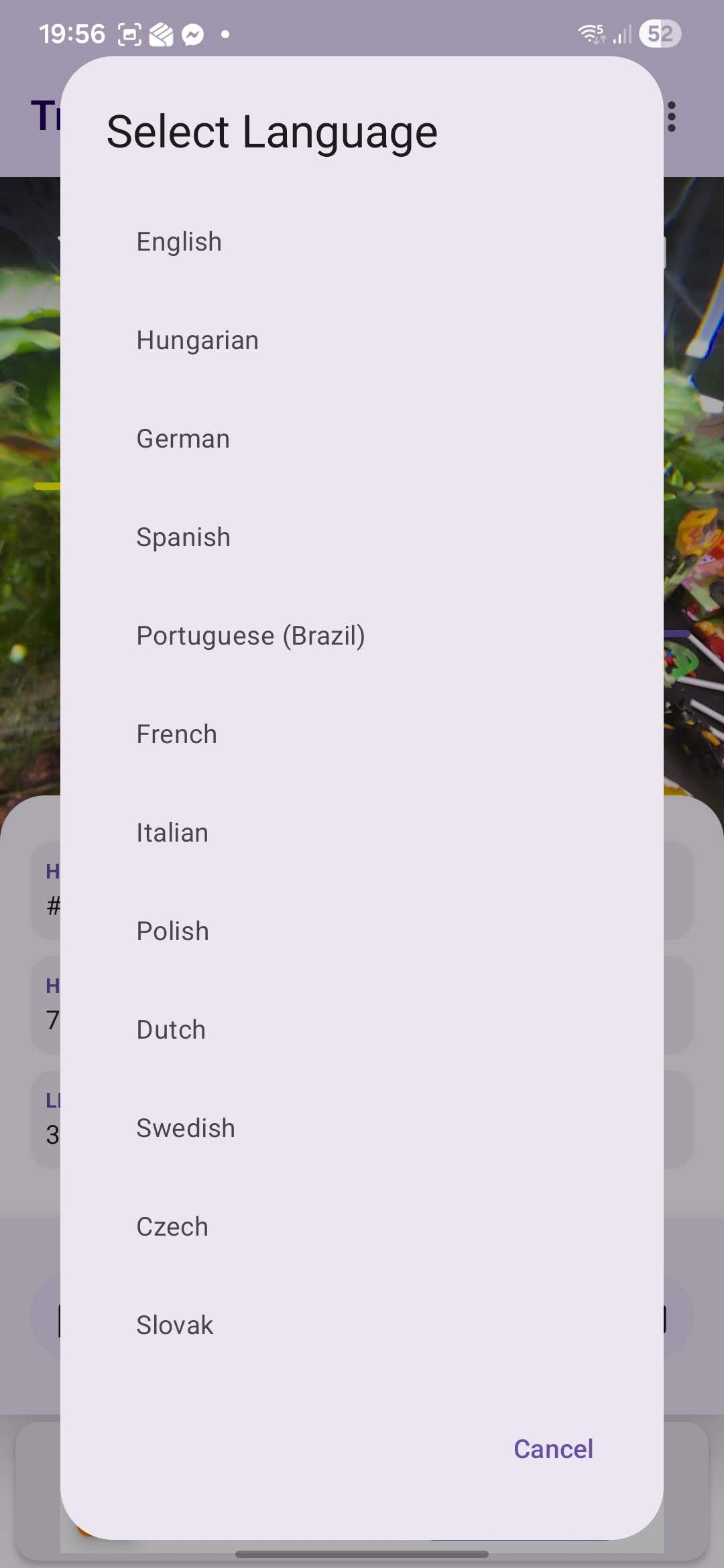Viewport: 724px width, 1568px height.
Task: Select English as the language
Action: pos(179,242)
